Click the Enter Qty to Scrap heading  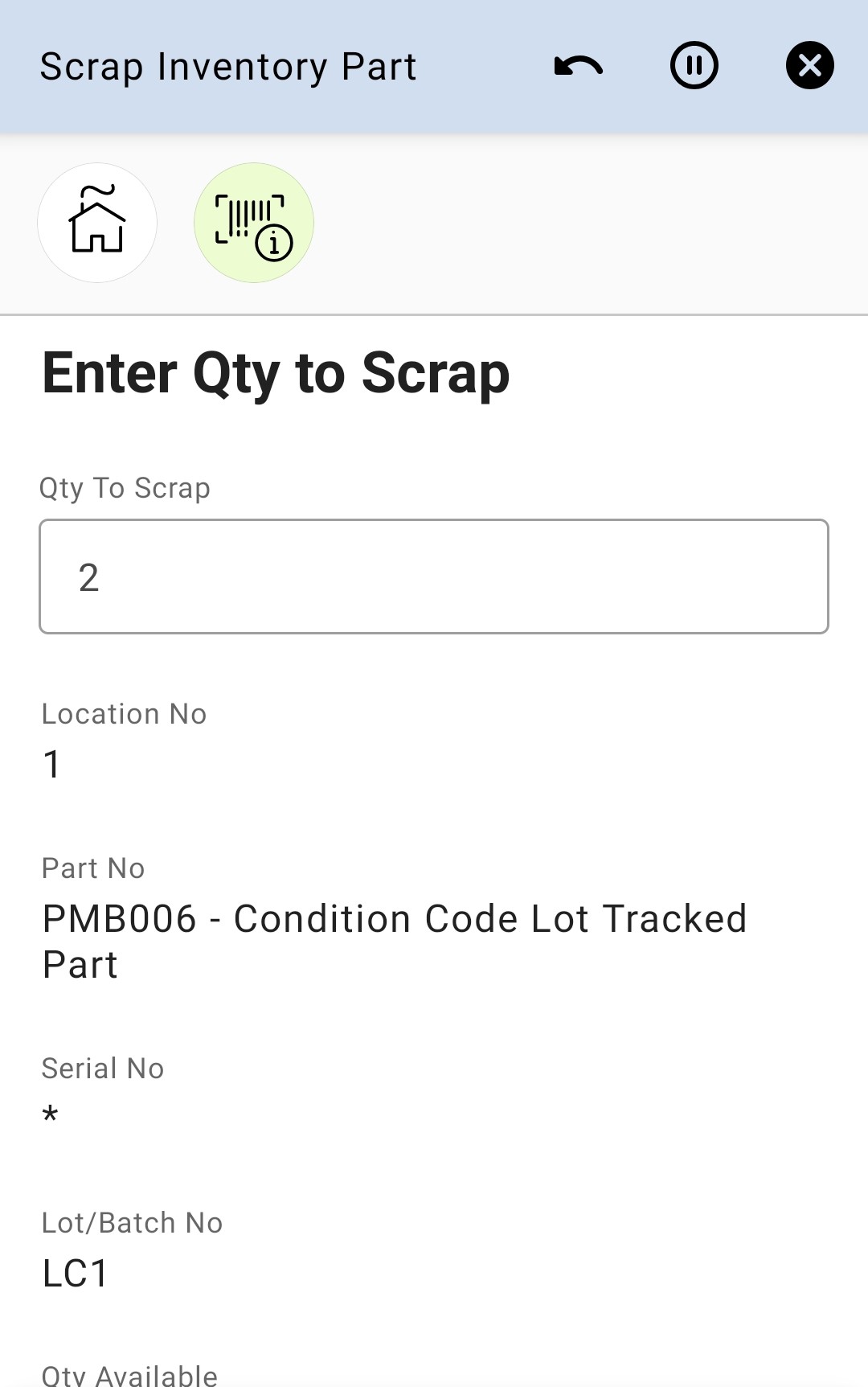click(x=276, y=372)
